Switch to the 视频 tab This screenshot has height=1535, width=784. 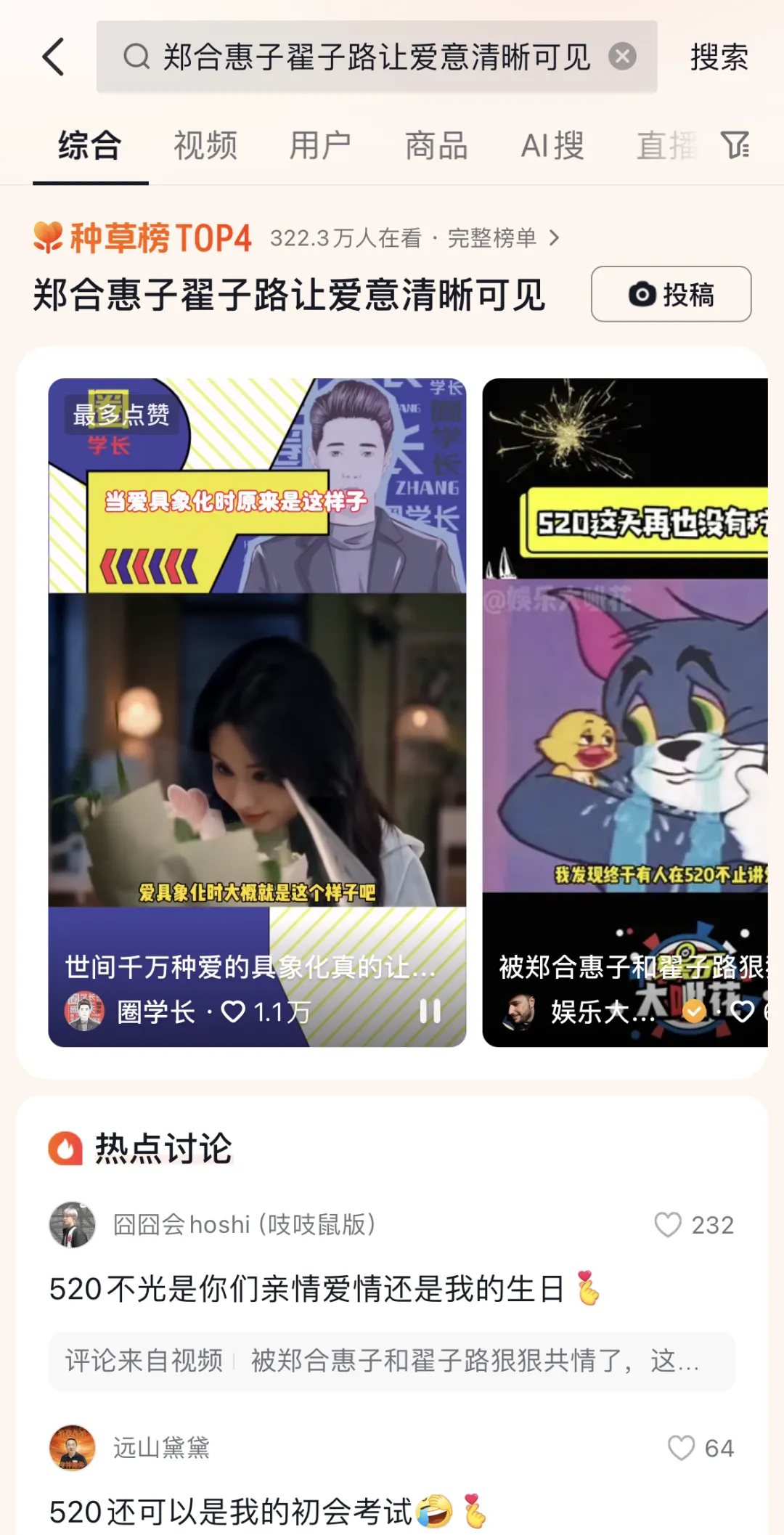[x=205, y=146]
